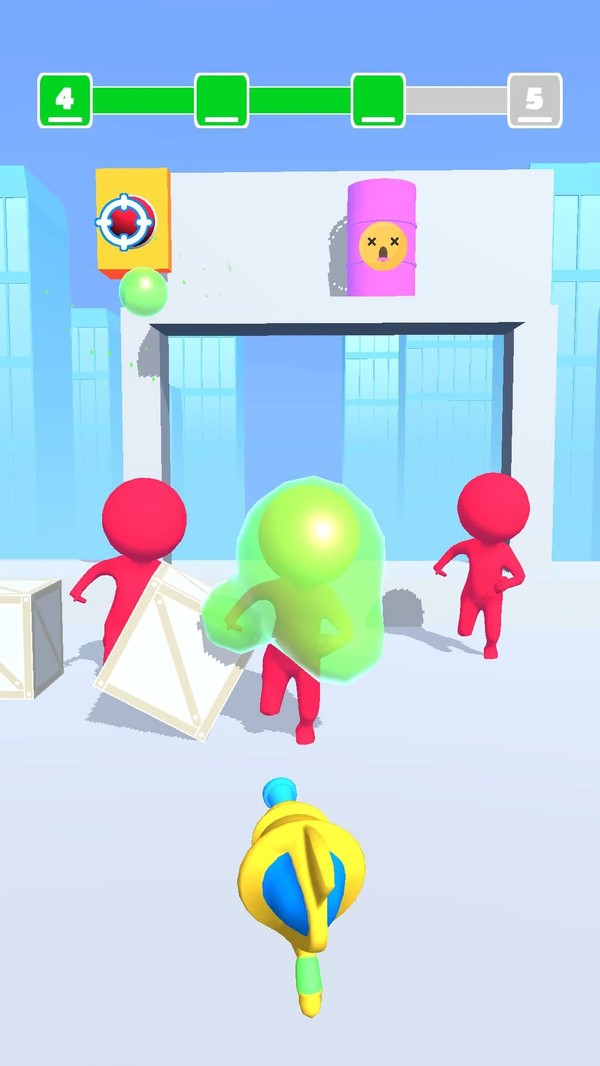The height and width of the screenshot is (1066, 600).
Task: Shoot the red stickman on the right
Action: [x=490, y=560]
